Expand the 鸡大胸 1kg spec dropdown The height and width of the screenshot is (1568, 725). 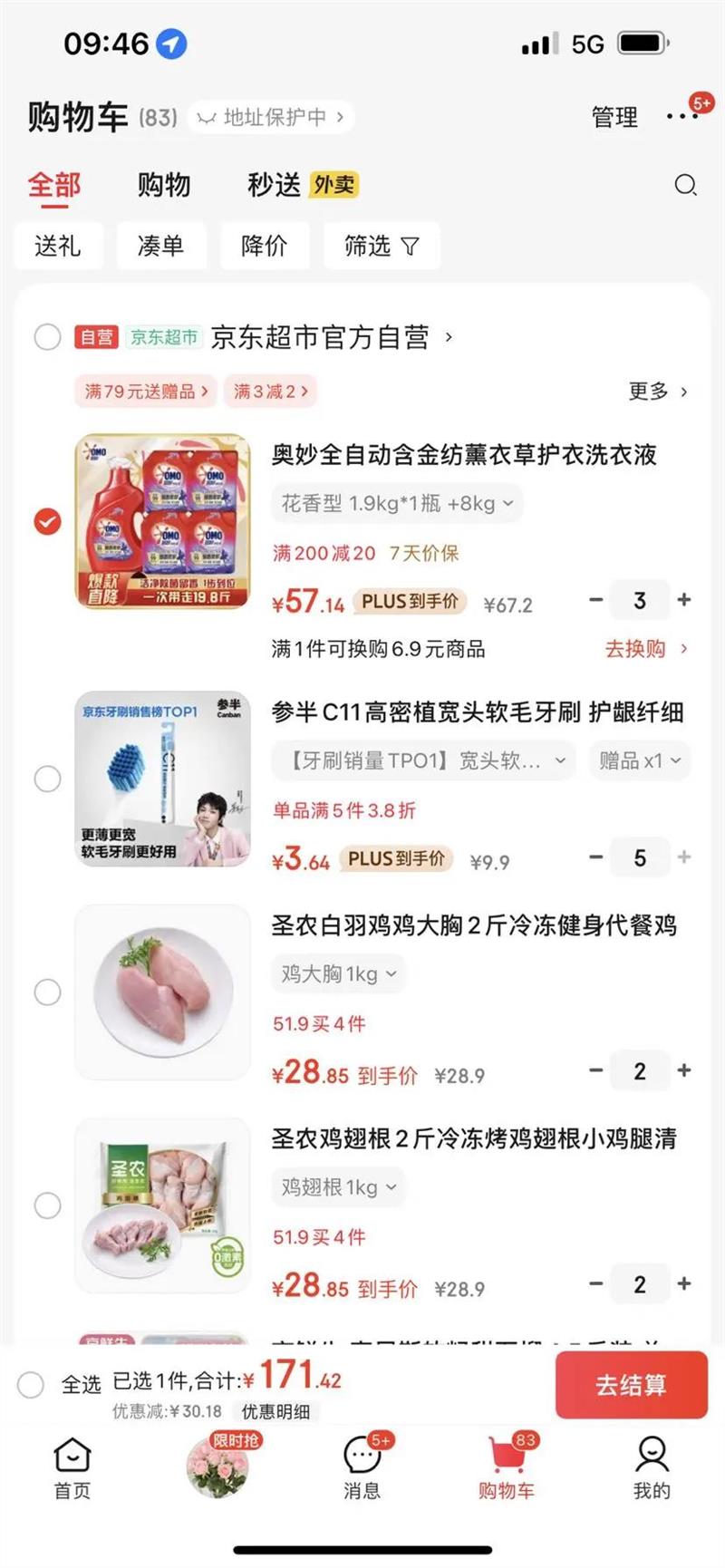(x=339, y=974)
